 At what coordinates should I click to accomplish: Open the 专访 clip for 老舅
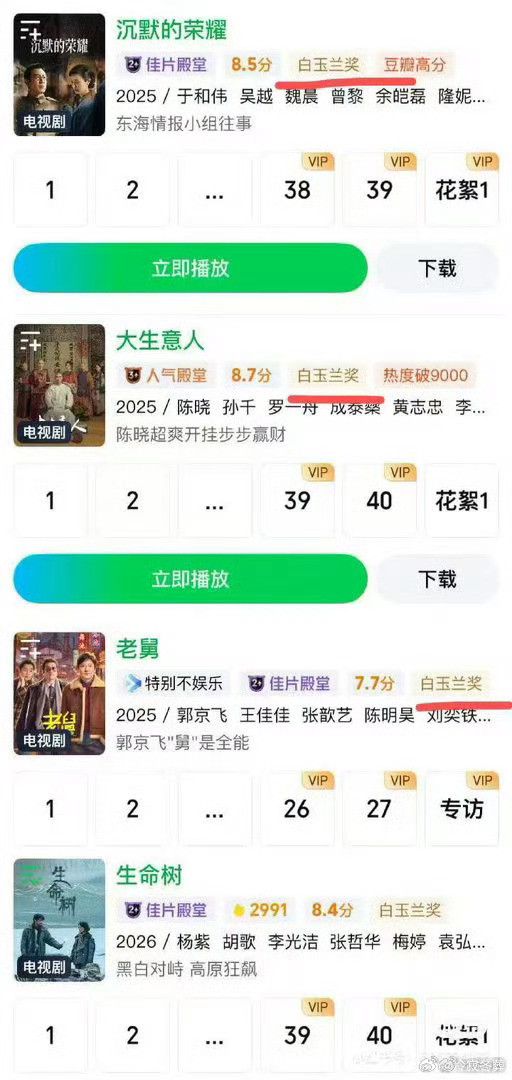pos(462,809)
